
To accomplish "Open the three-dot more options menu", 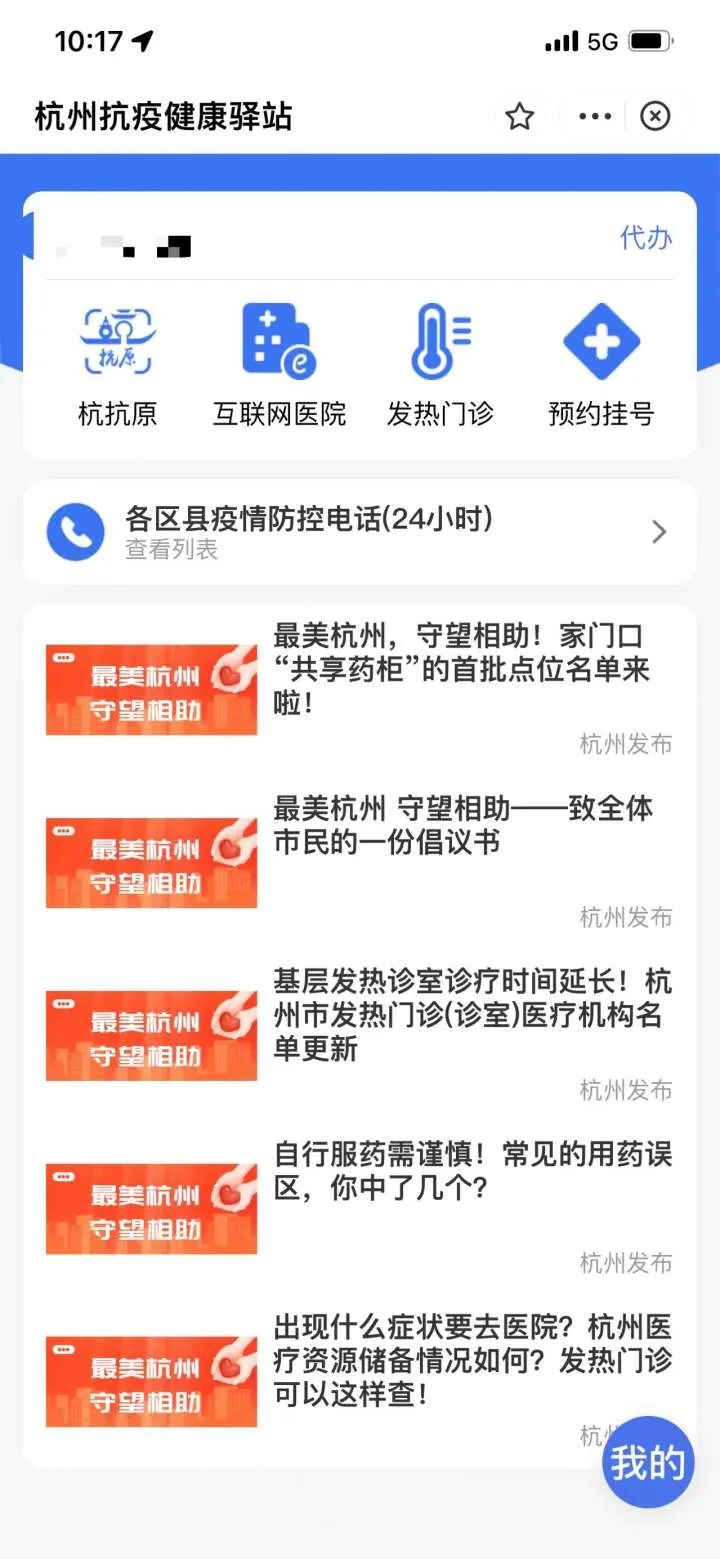I will click(x=595, y=117).
